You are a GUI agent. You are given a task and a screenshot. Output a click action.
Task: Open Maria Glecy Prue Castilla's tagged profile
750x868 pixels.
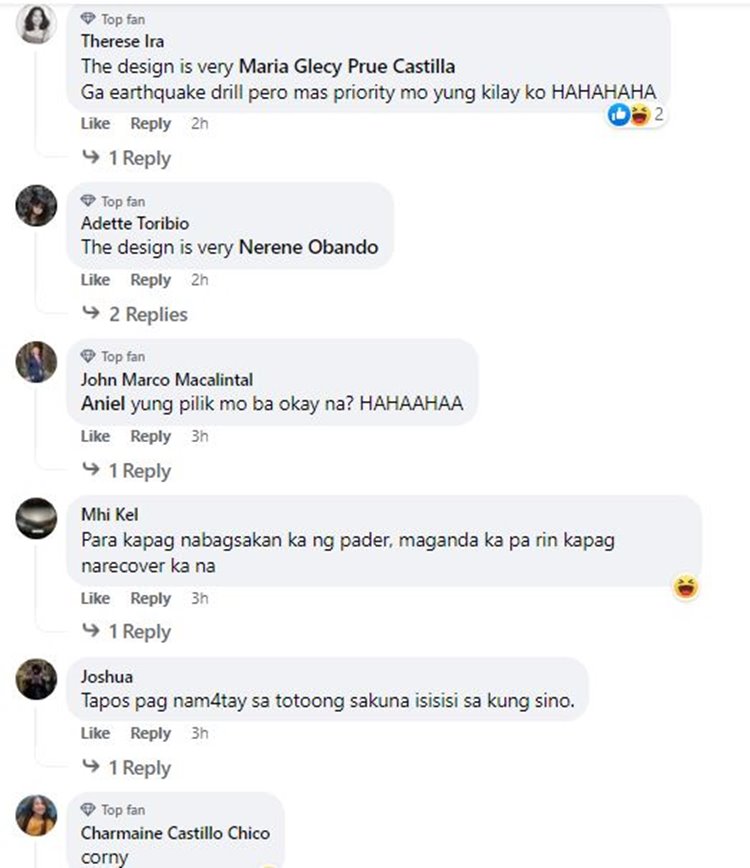(347, 67)
